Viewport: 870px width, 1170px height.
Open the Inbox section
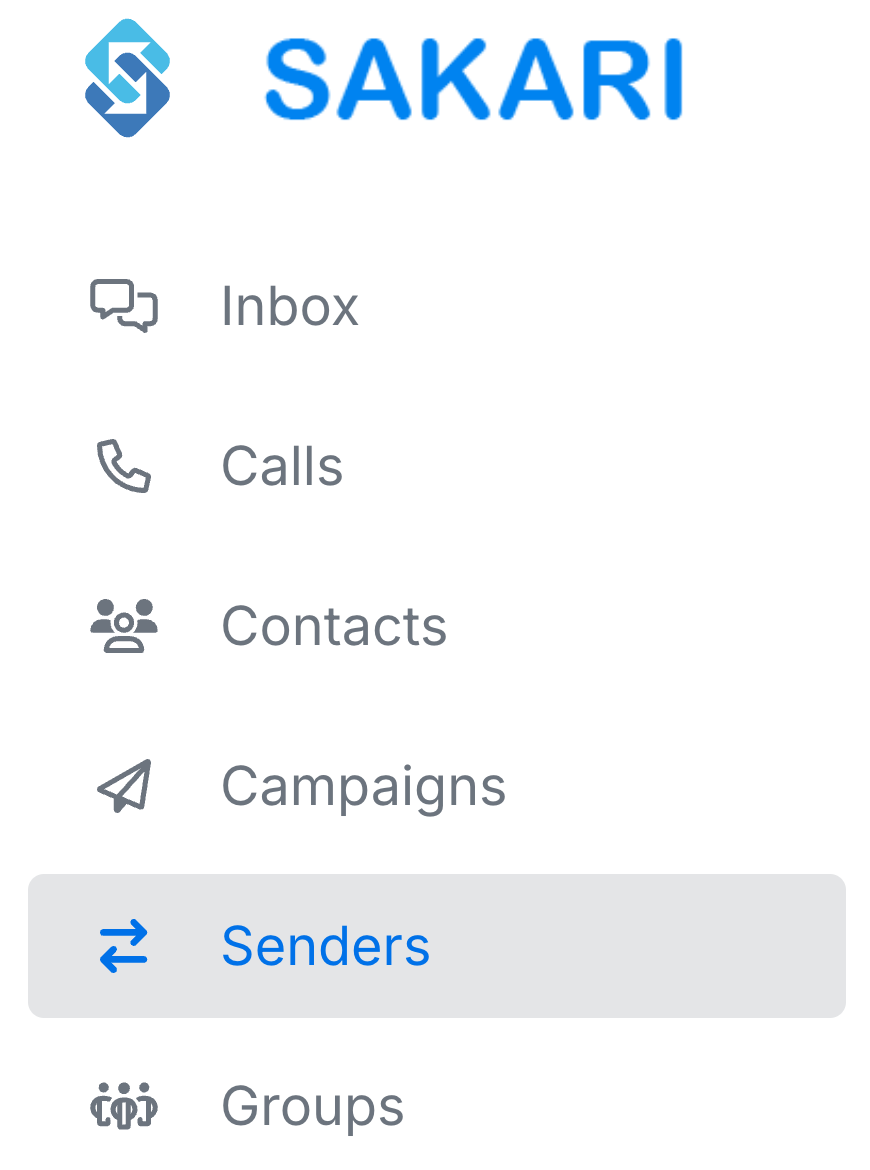click(x=288, y=306)
